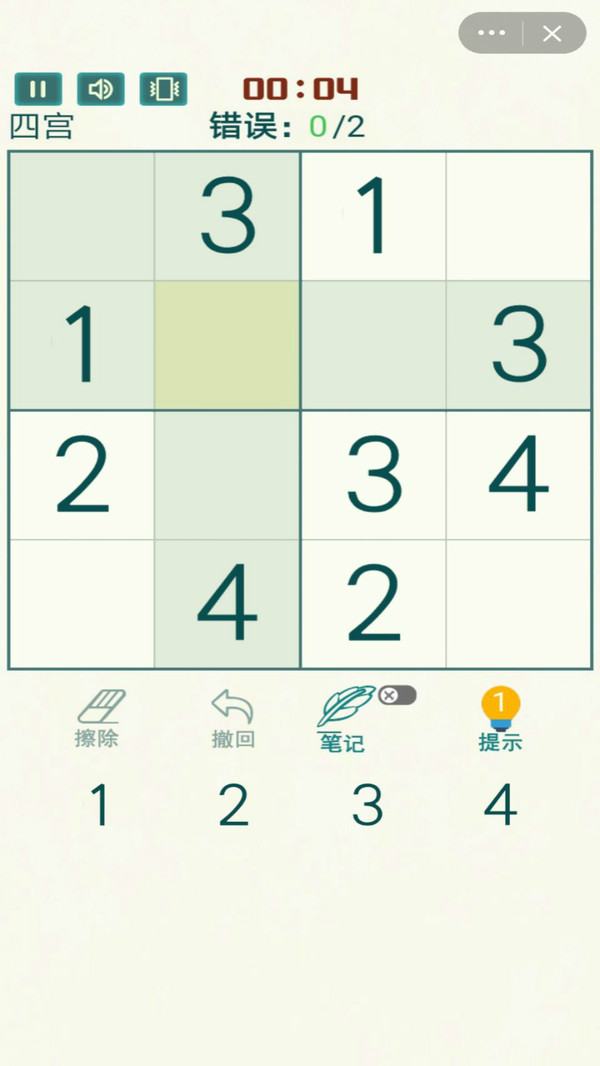Enter number 2 from the number pad
Screen dimensions: 600x1066
tap(233, 805)
